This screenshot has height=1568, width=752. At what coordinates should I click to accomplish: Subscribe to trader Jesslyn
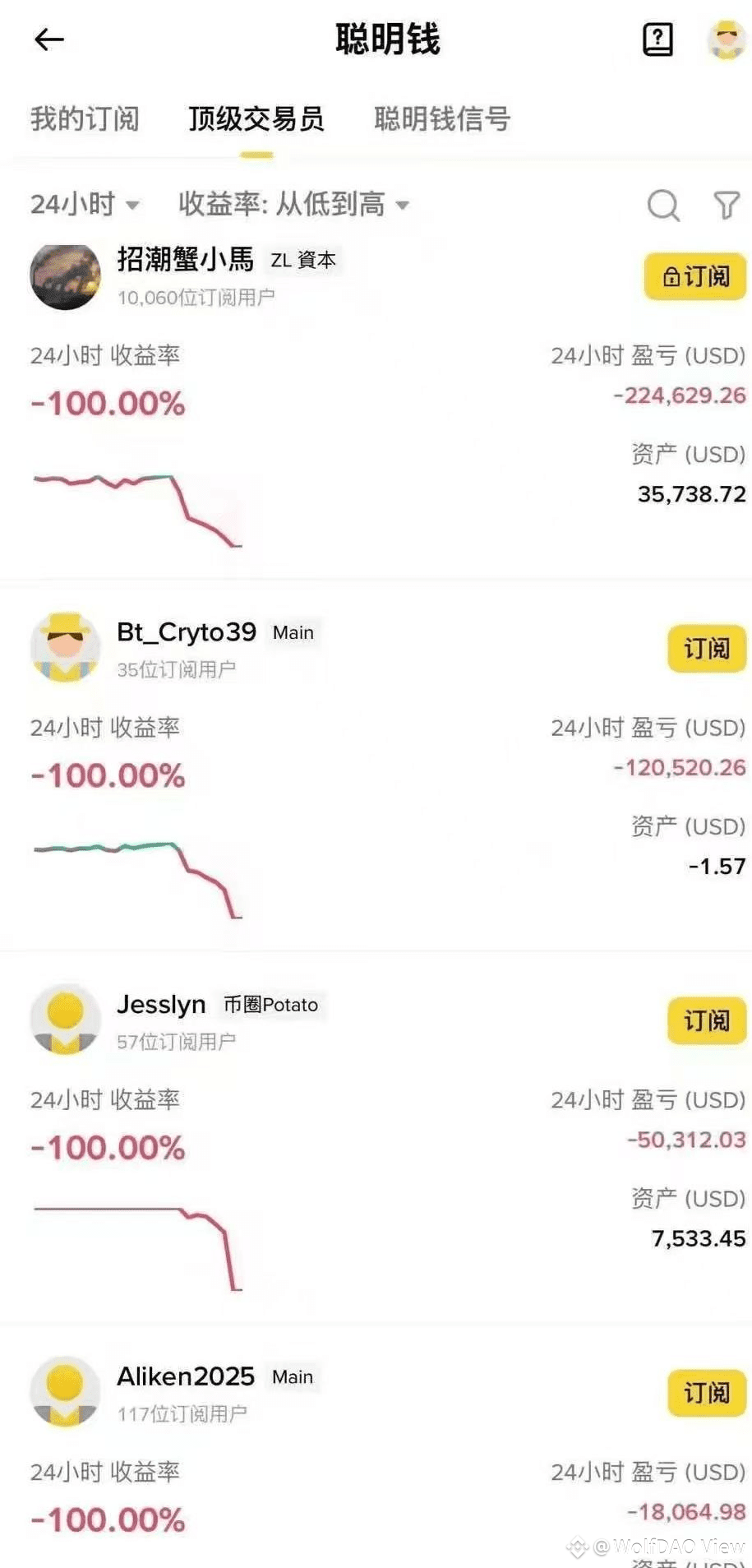click(x=706, y=1021)
